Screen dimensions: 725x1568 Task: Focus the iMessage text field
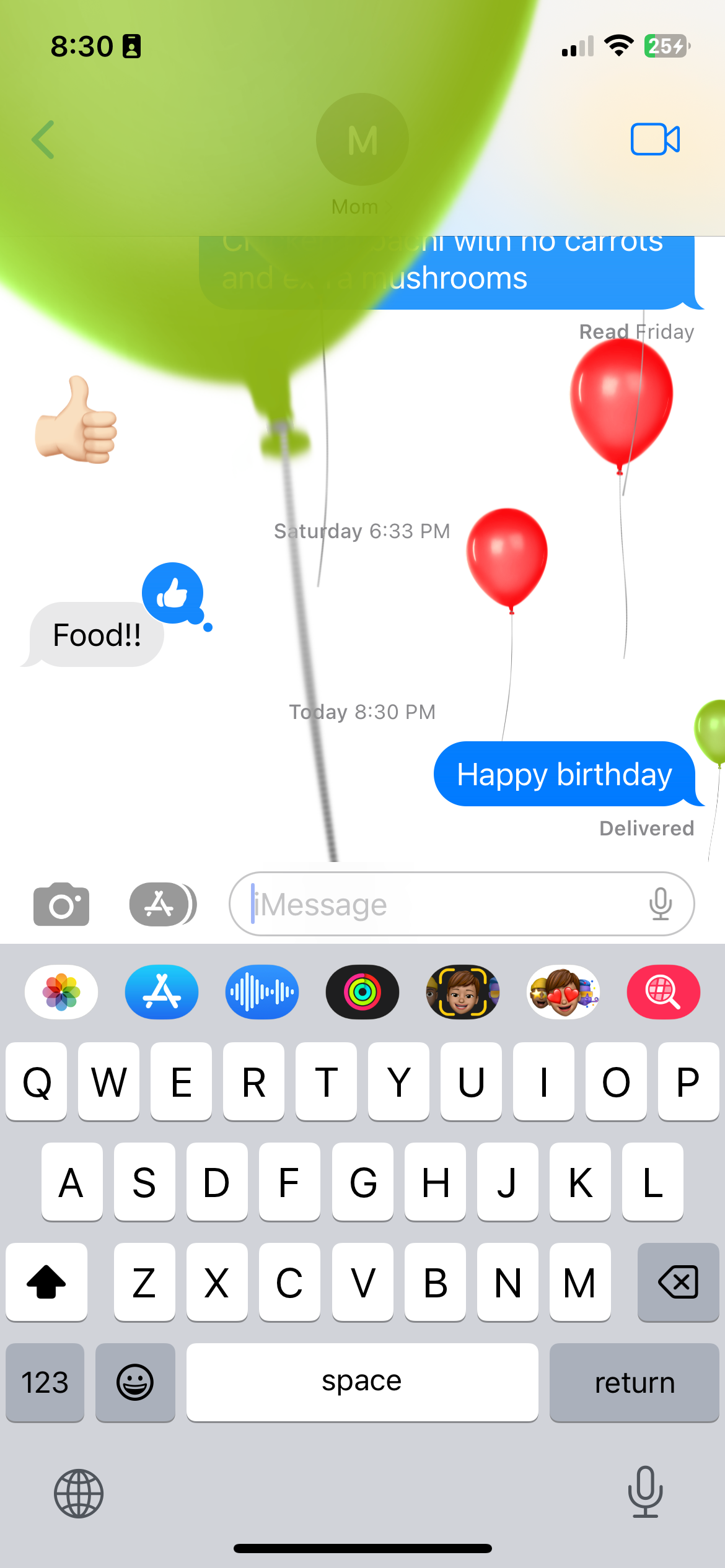pyautogui.click(x=434, y=905)
